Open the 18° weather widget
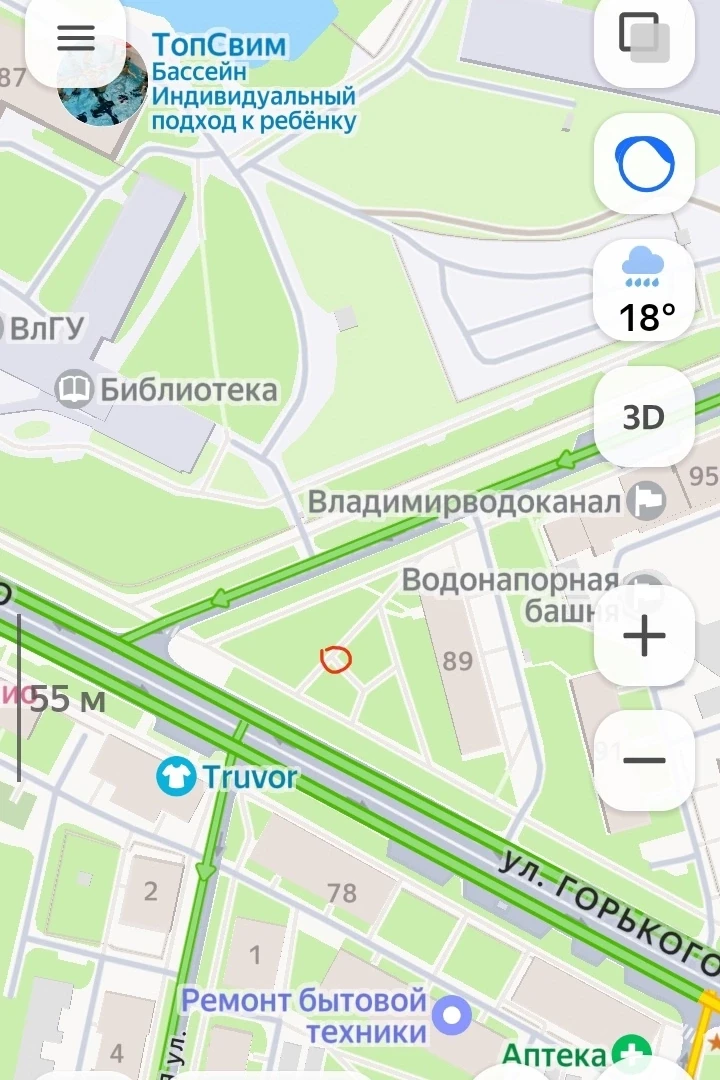This screenshot has width=720, height=1080. tap(644, 289)
